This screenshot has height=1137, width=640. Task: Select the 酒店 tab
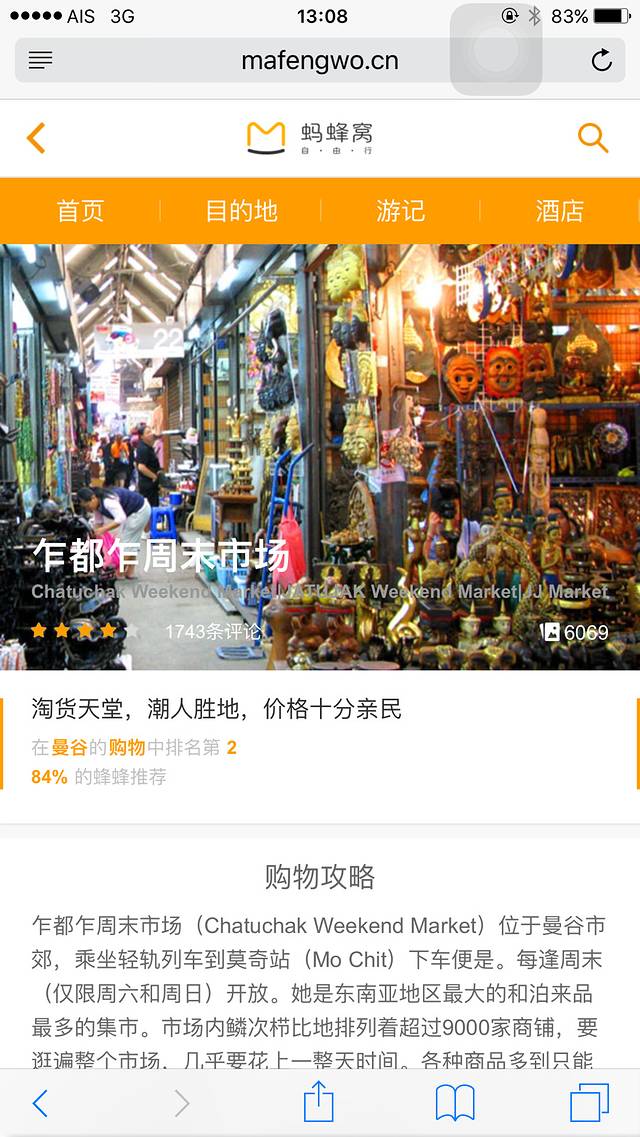click(x=559, y=211)
